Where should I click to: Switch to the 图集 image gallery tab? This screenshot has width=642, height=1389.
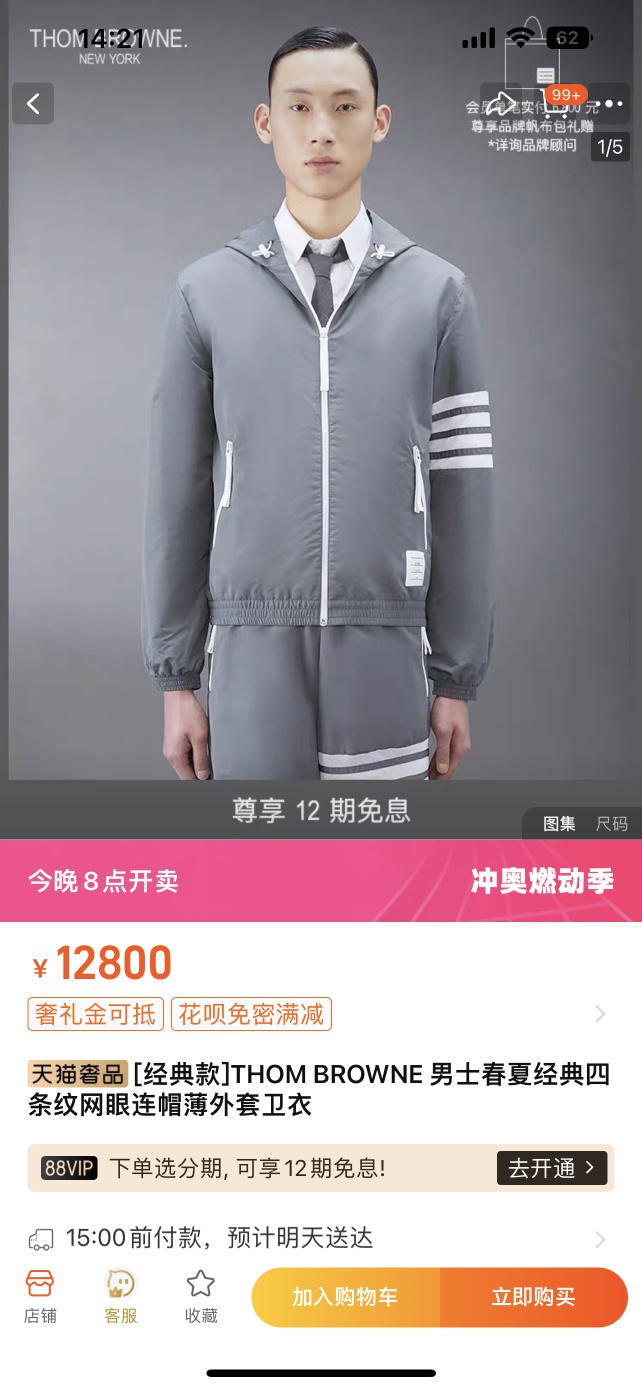559,823
